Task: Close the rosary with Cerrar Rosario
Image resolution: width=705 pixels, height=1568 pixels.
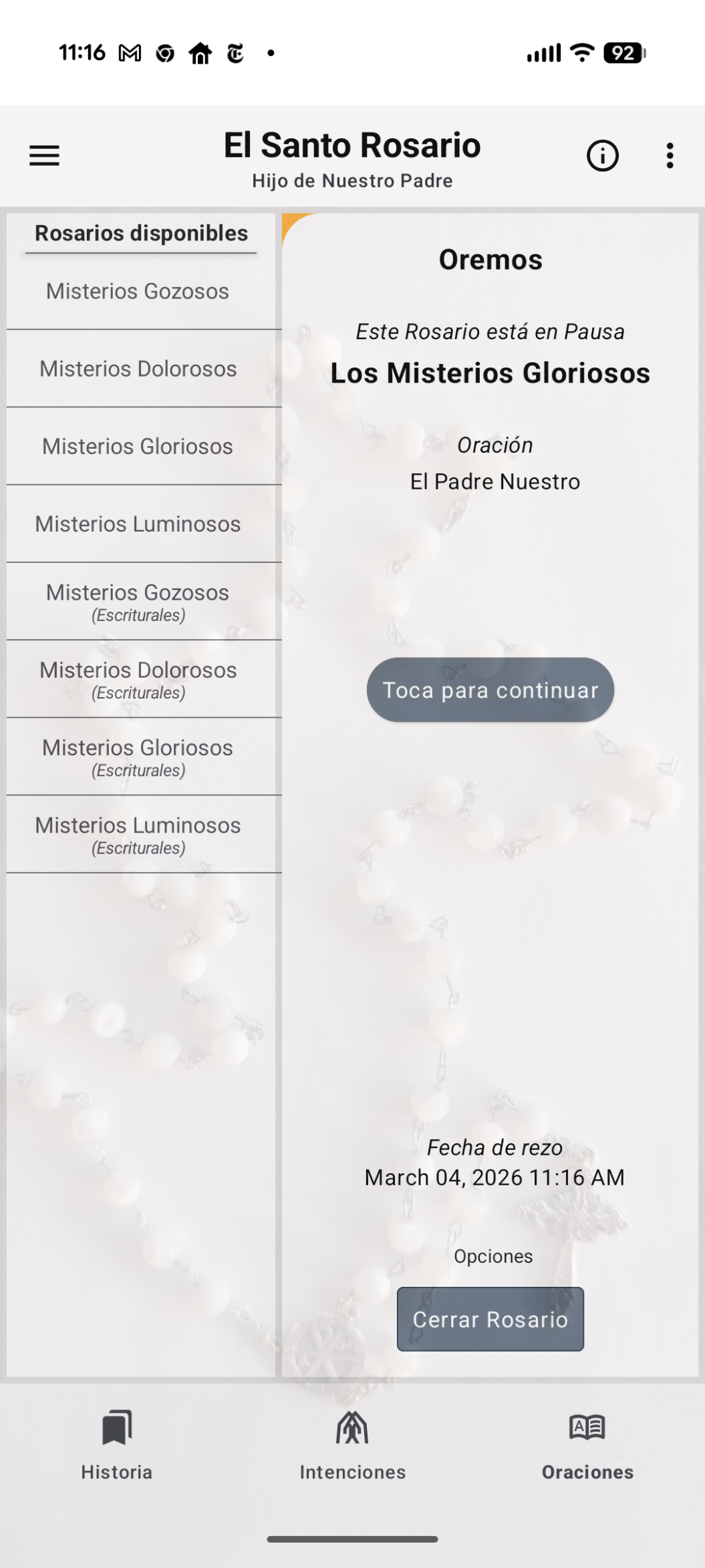Action: 490,1319
